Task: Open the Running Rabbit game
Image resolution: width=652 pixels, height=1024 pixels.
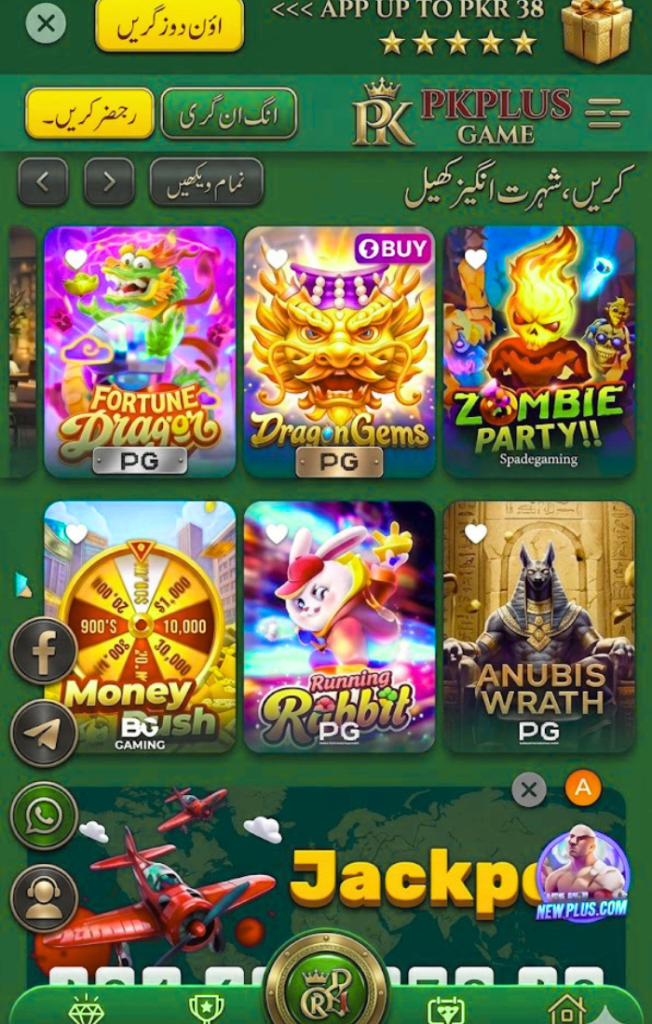Action: click(x=339, y=625)
